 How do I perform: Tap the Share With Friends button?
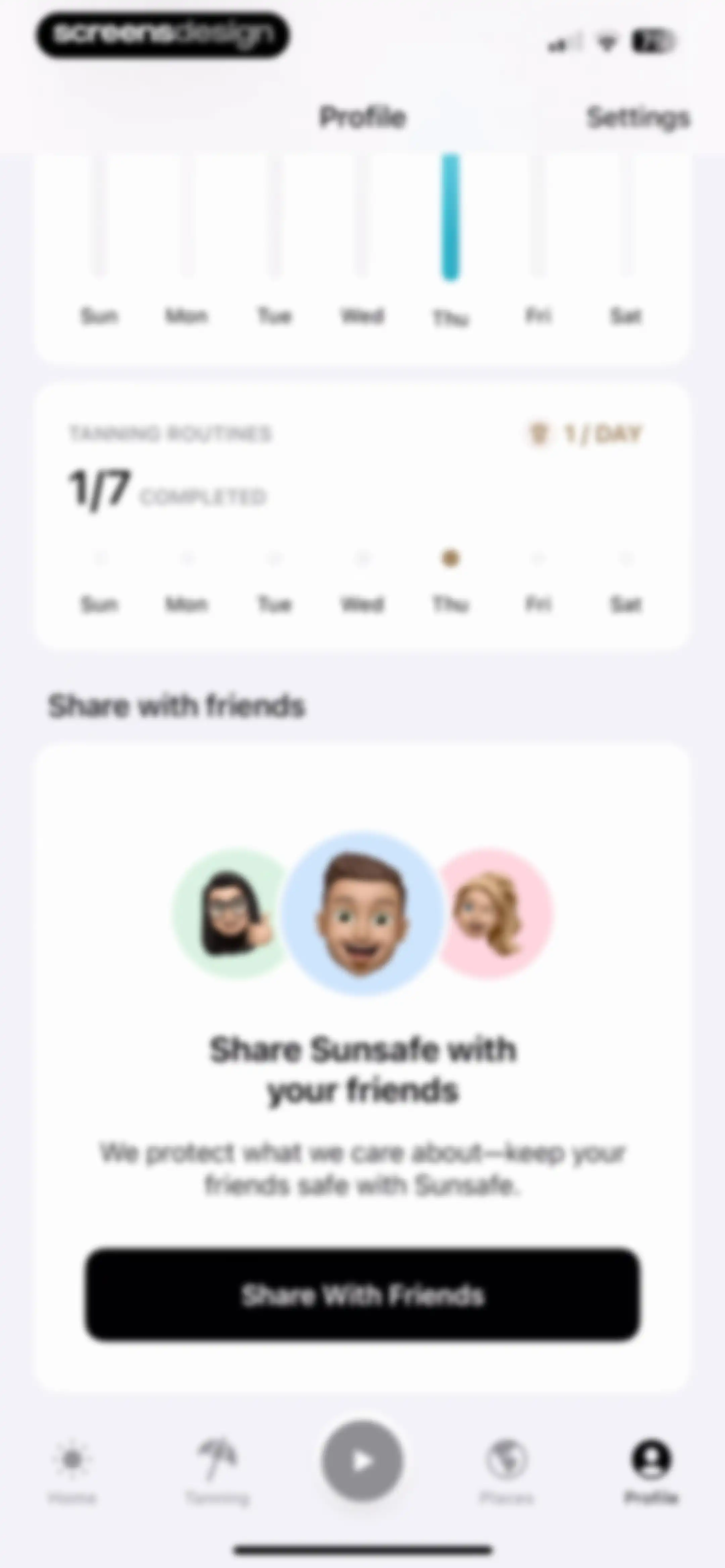(x=362, y=1295)
